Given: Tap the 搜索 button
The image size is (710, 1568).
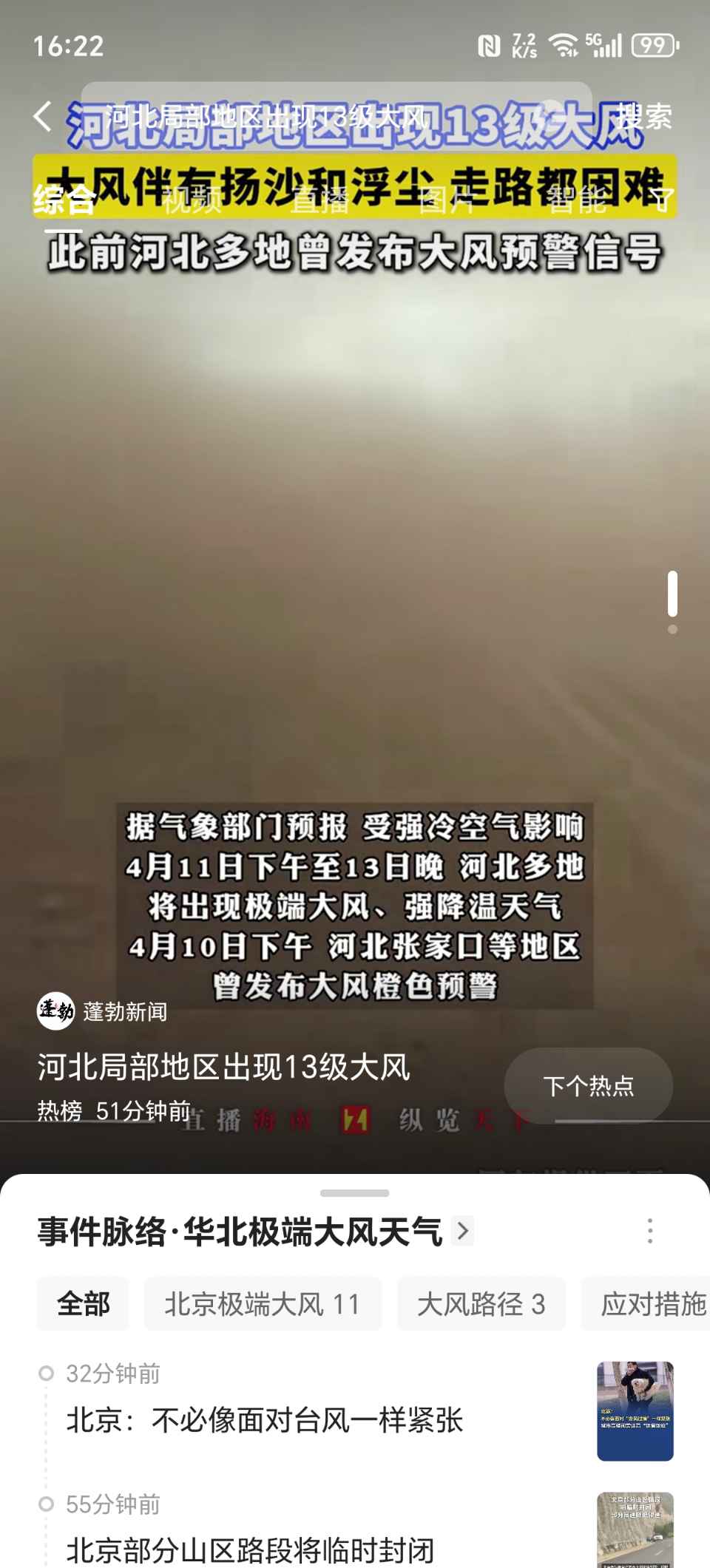Looking at the screenshot, I should [x=643, y=117].
